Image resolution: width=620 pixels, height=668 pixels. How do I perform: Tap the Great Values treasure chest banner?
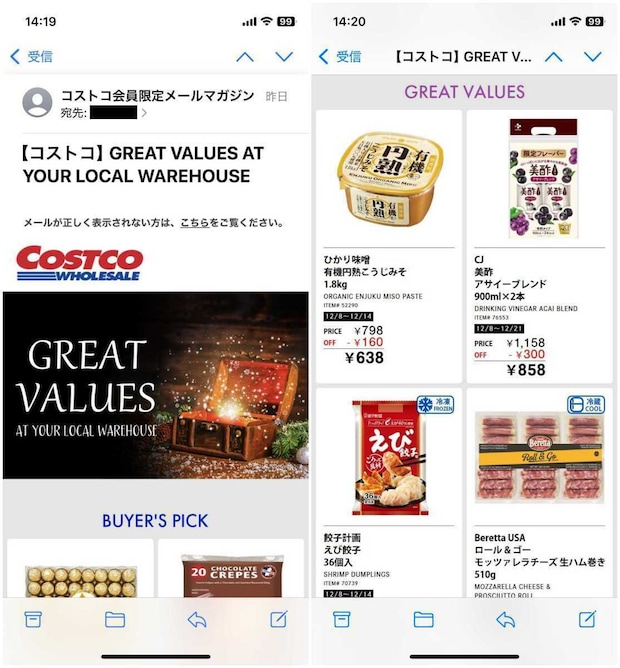click(155, 385)
